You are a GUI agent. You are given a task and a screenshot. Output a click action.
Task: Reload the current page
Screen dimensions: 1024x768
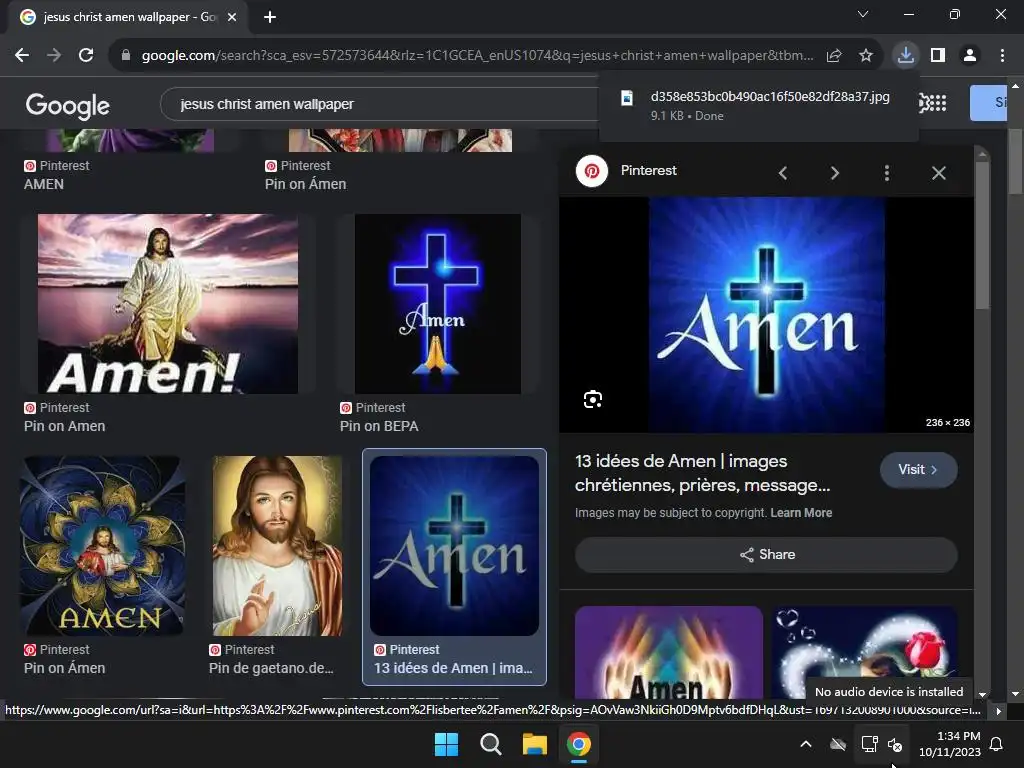(x=86, y=56)
